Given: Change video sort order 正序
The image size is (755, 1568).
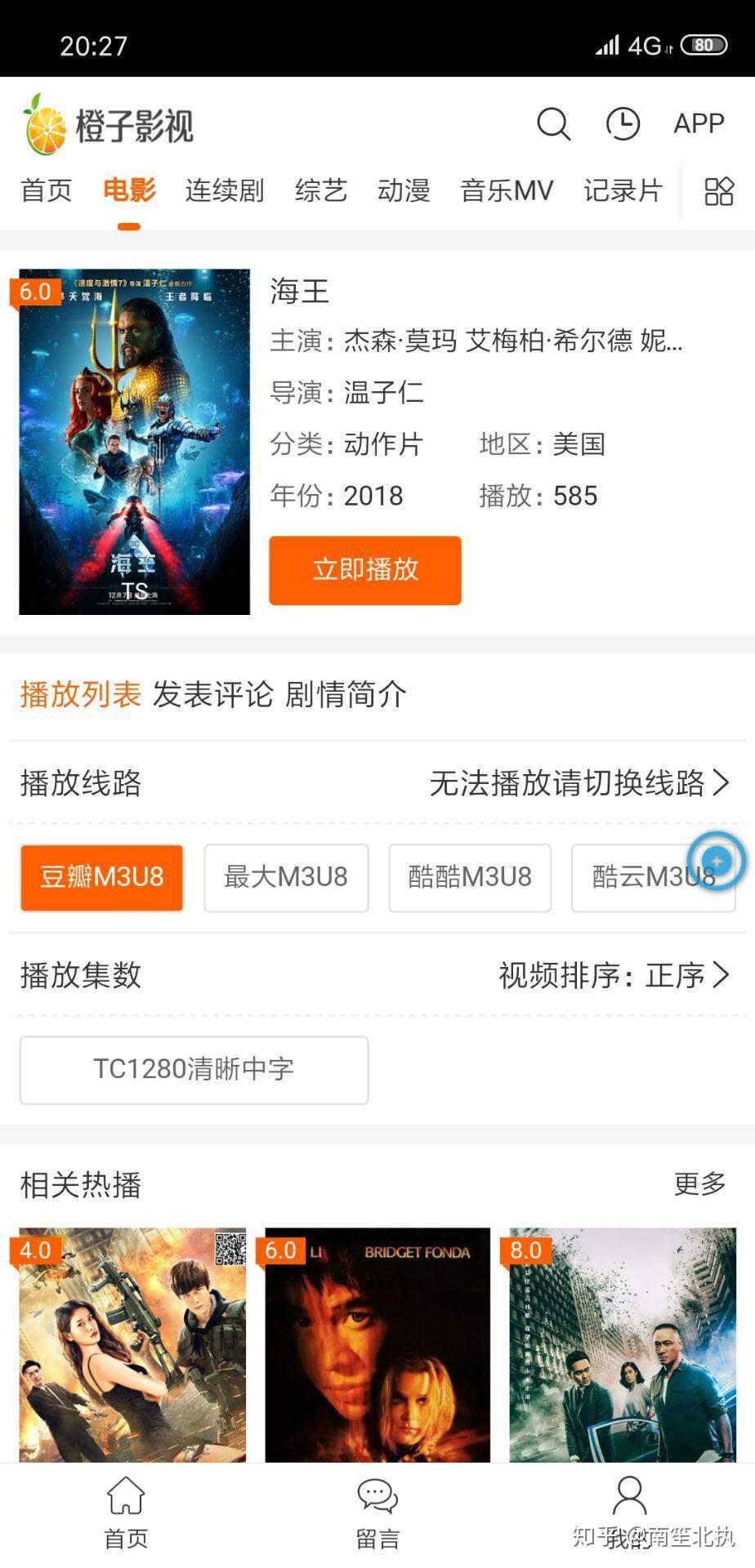Looking at the screenshot, I should (x=614, y=975).
